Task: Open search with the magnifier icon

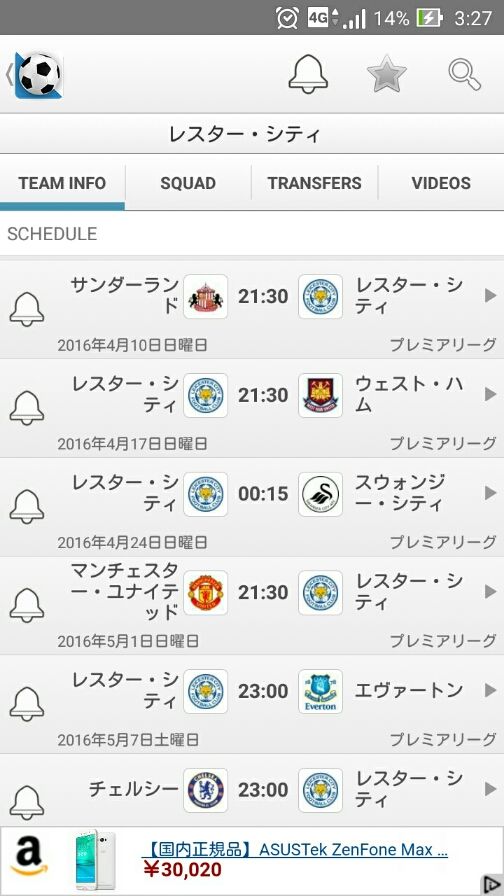Action: pos(464,75)
